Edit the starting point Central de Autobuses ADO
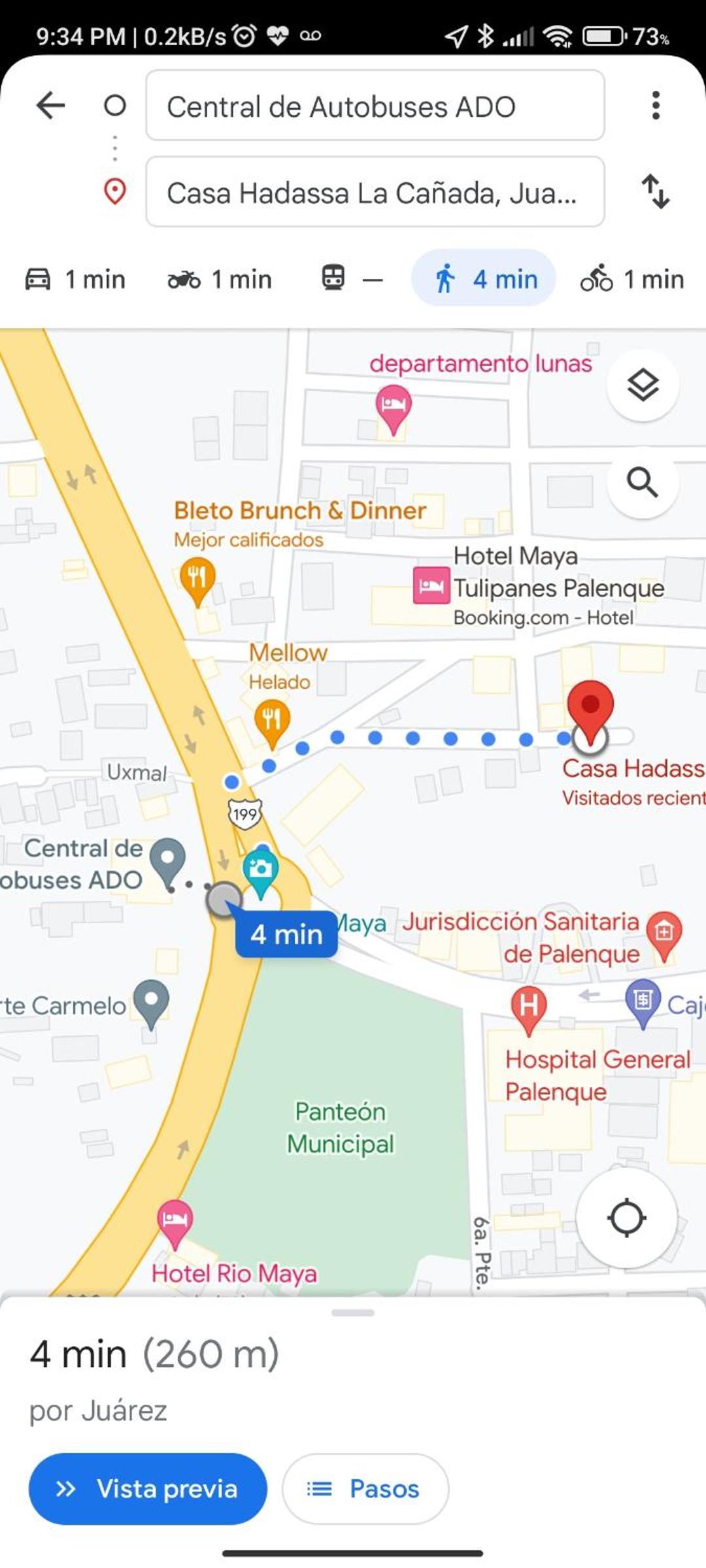 [375, 106]
